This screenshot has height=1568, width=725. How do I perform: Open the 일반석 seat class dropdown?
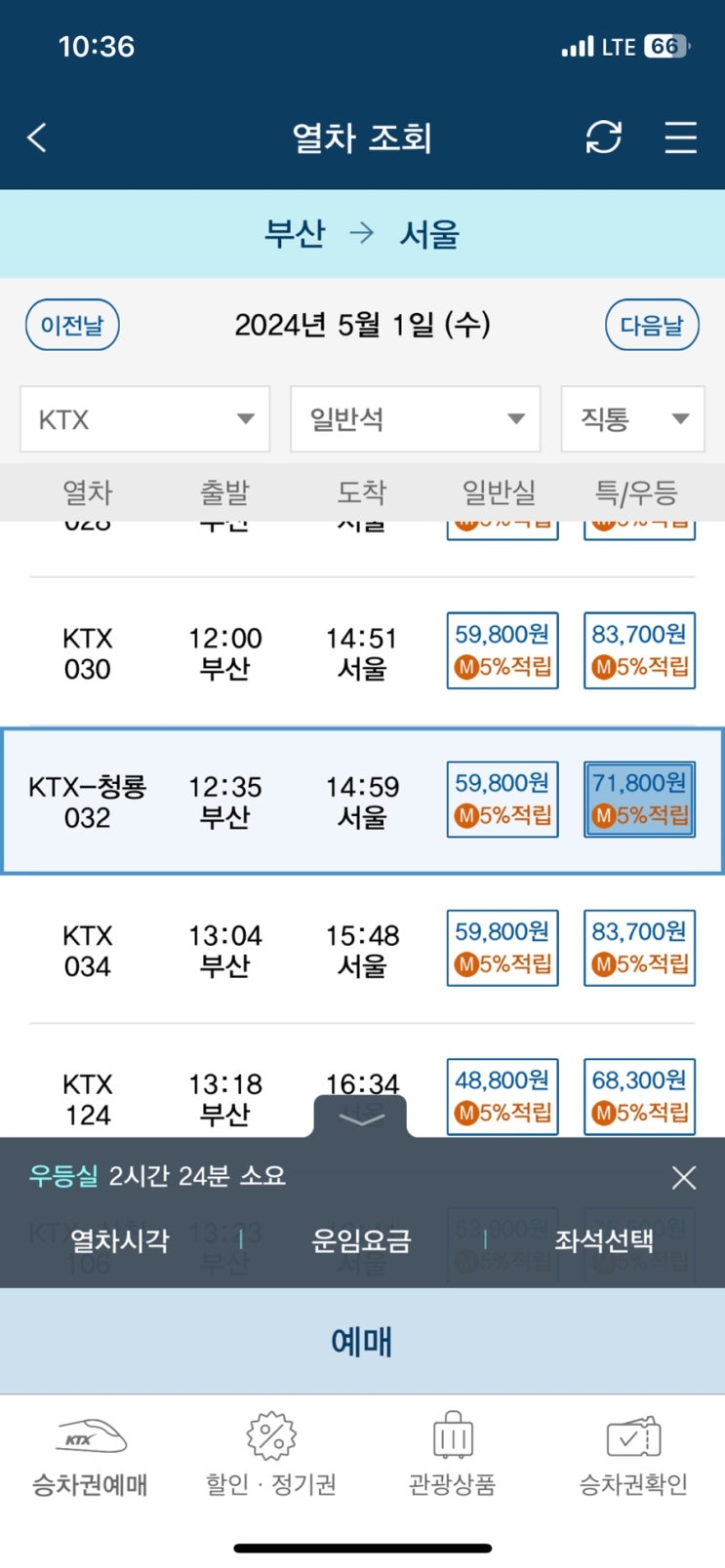(414, 419)
